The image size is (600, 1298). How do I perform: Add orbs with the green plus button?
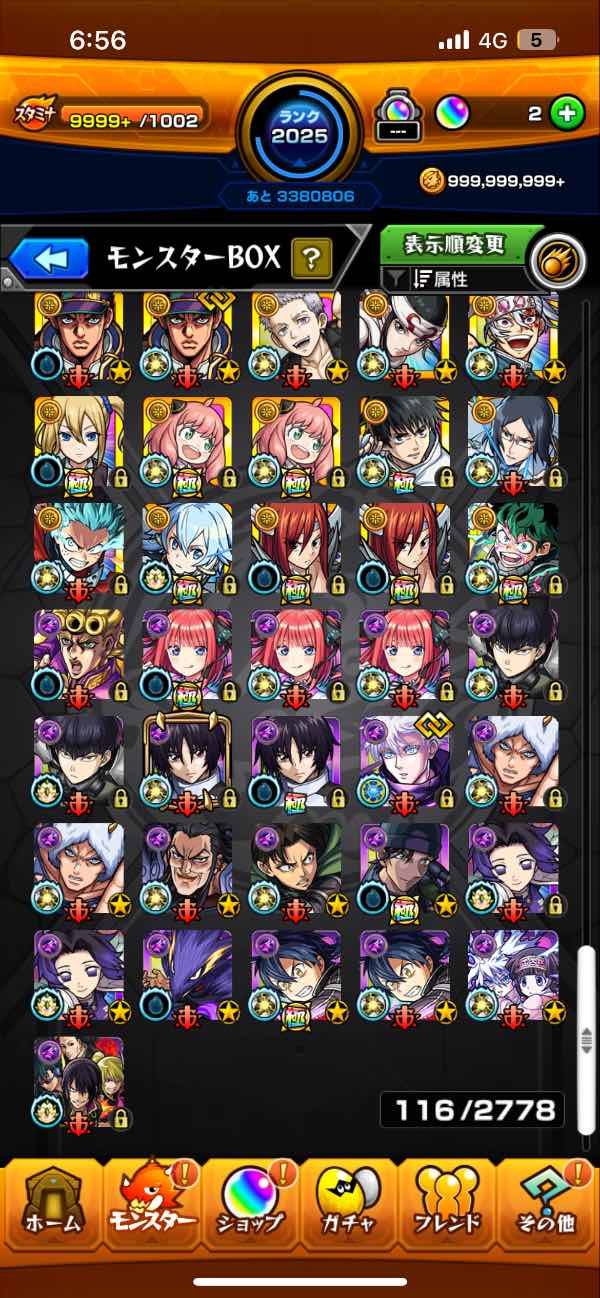[x=567, y=113]
